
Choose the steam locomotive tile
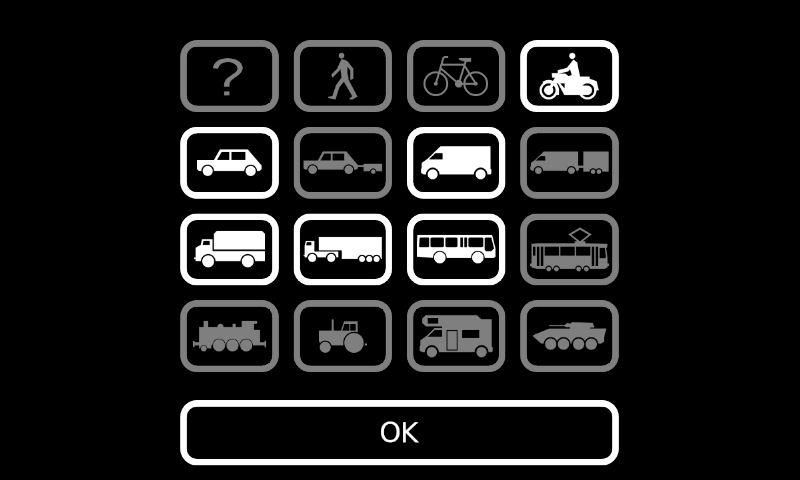pos(229,336)
